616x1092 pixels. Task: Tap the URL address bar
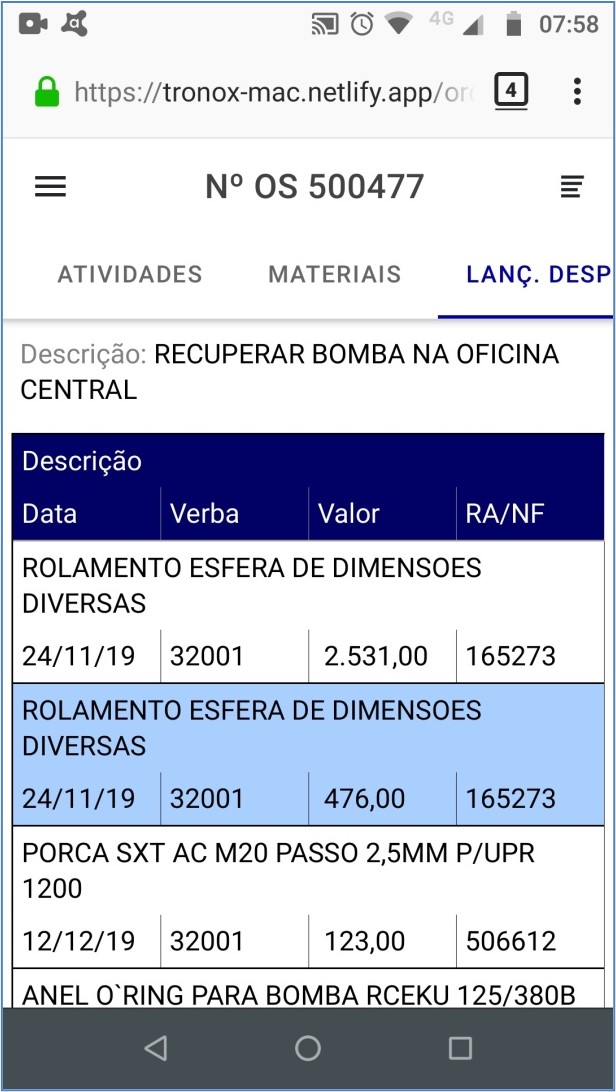click(x=270, y=93)
